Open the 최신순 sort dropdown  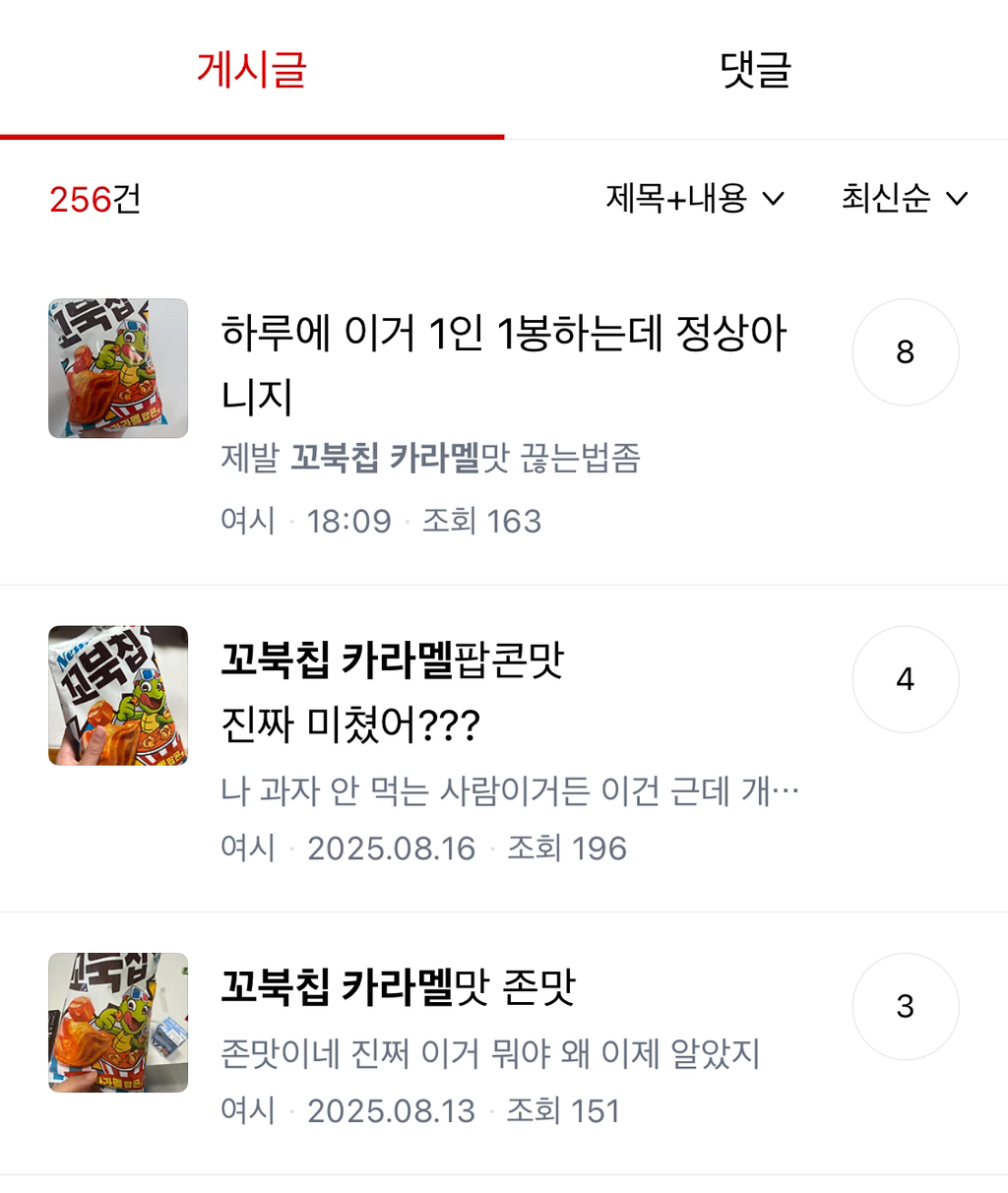pos(904,199)
